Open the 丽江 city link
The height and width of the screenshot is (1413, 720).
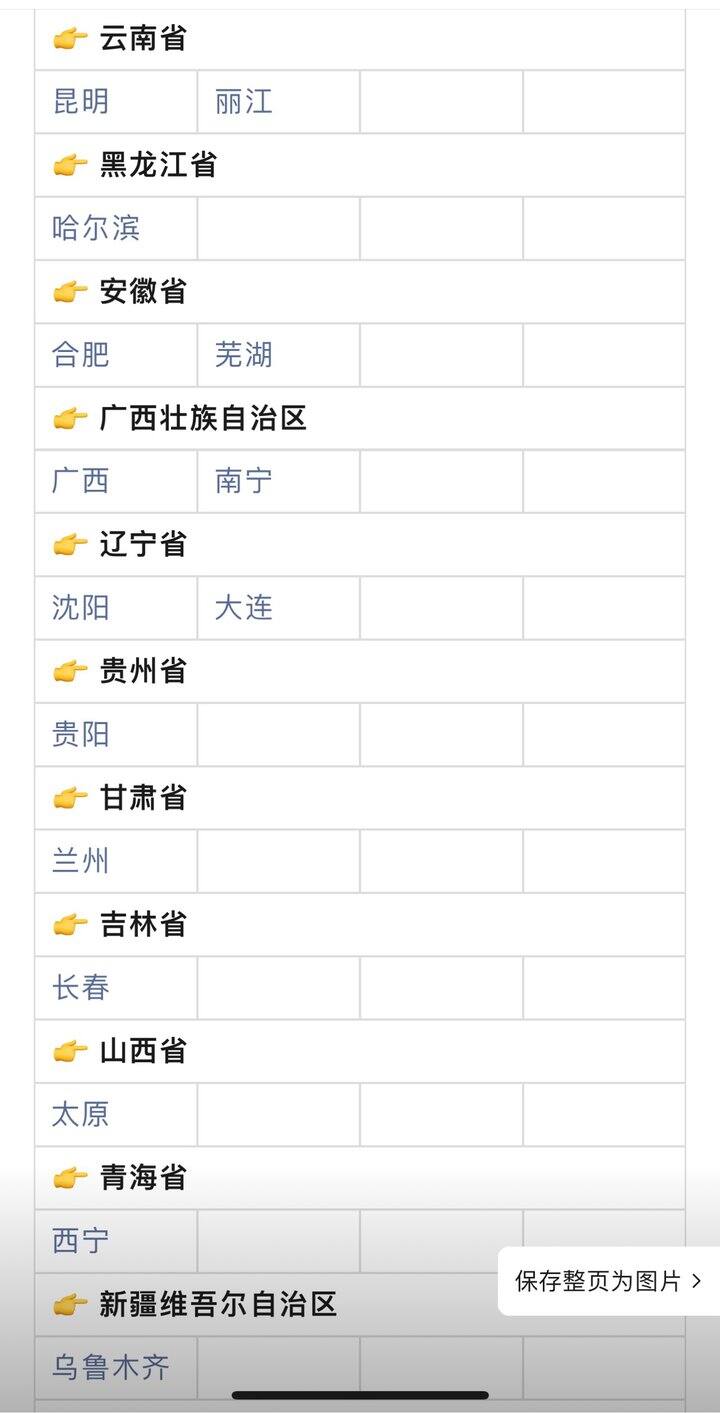click(244, 102)
